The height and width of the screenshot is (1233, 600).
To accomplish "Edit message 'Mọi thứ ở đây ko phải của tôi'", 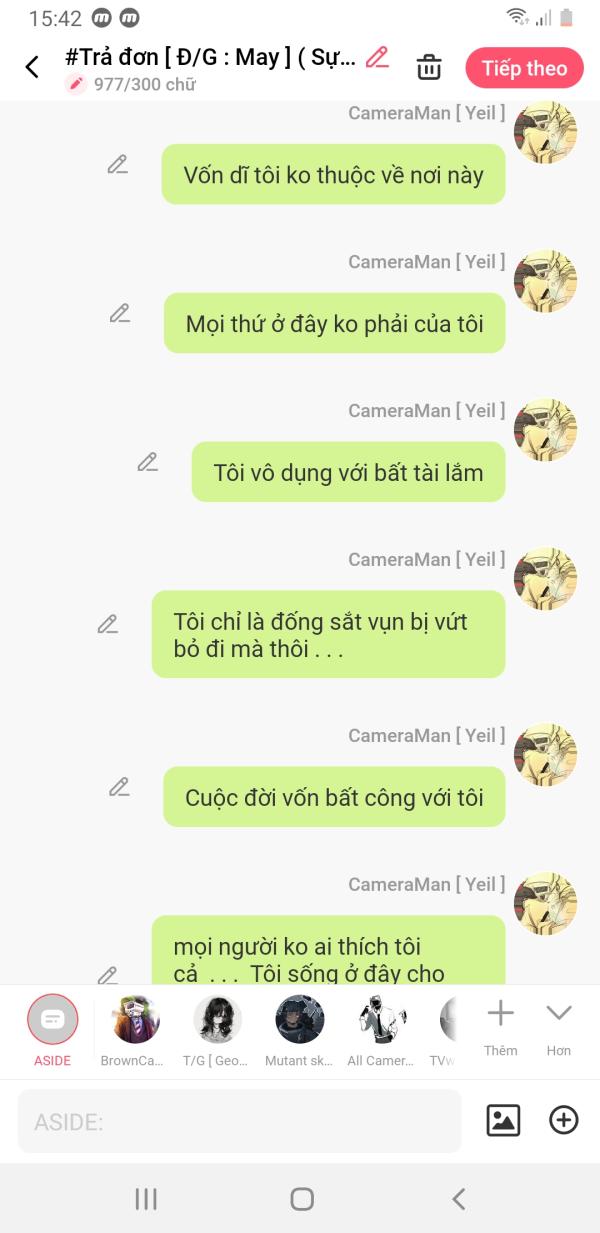I will (x=120, y=313).
